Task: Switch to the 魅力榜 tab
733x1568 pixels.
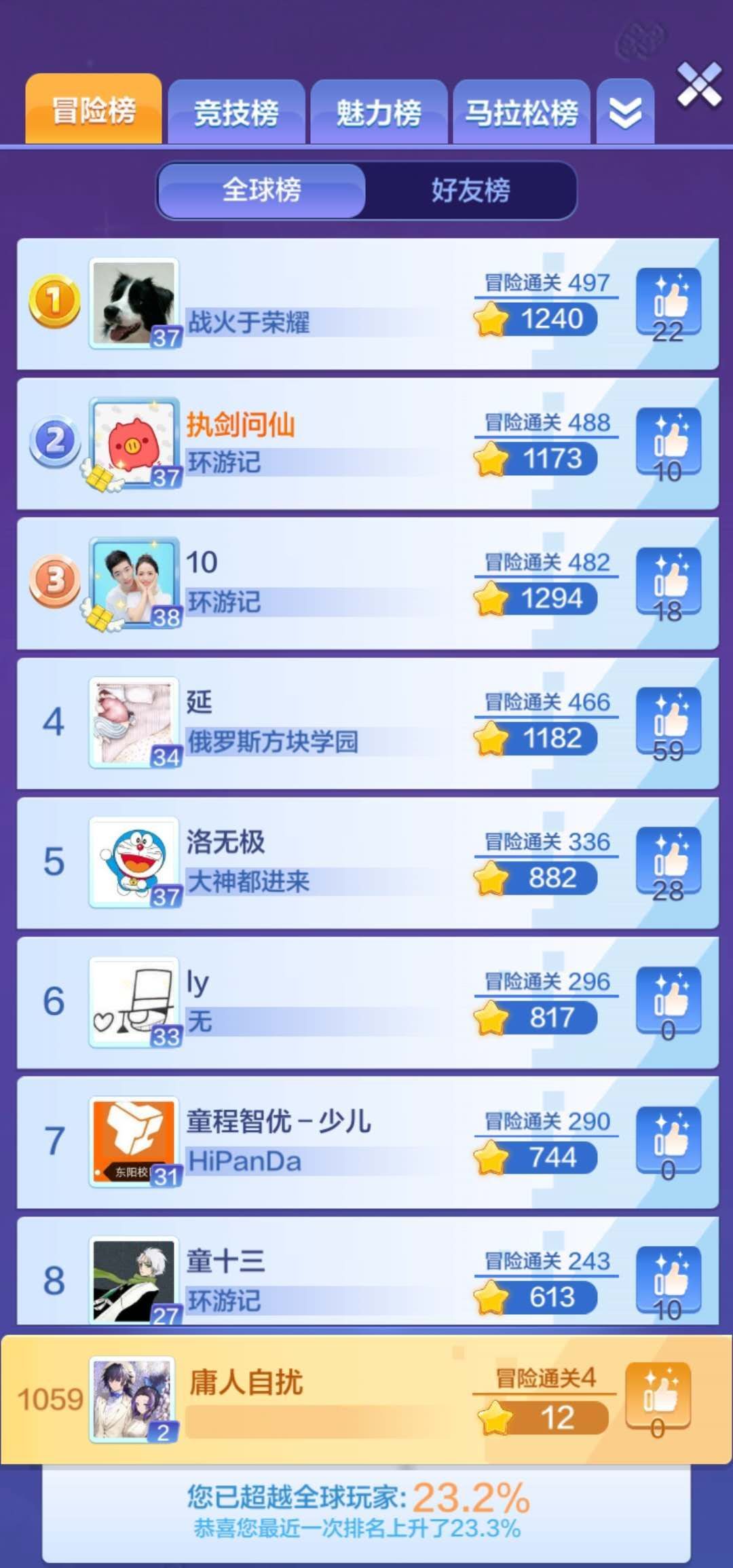Action: 379,113
